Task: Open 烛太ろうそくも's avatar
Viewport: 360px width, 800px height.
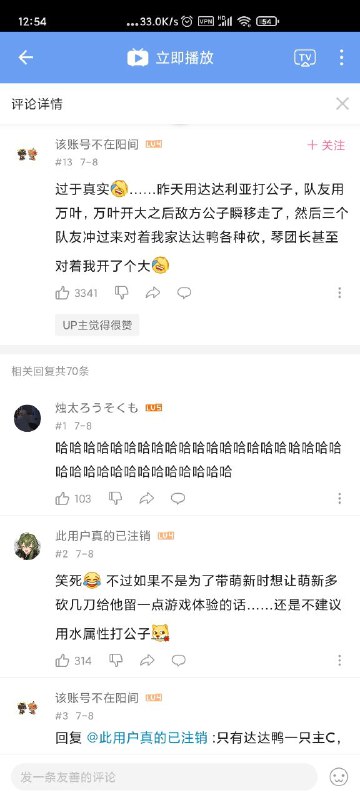Action: (27, 418)
